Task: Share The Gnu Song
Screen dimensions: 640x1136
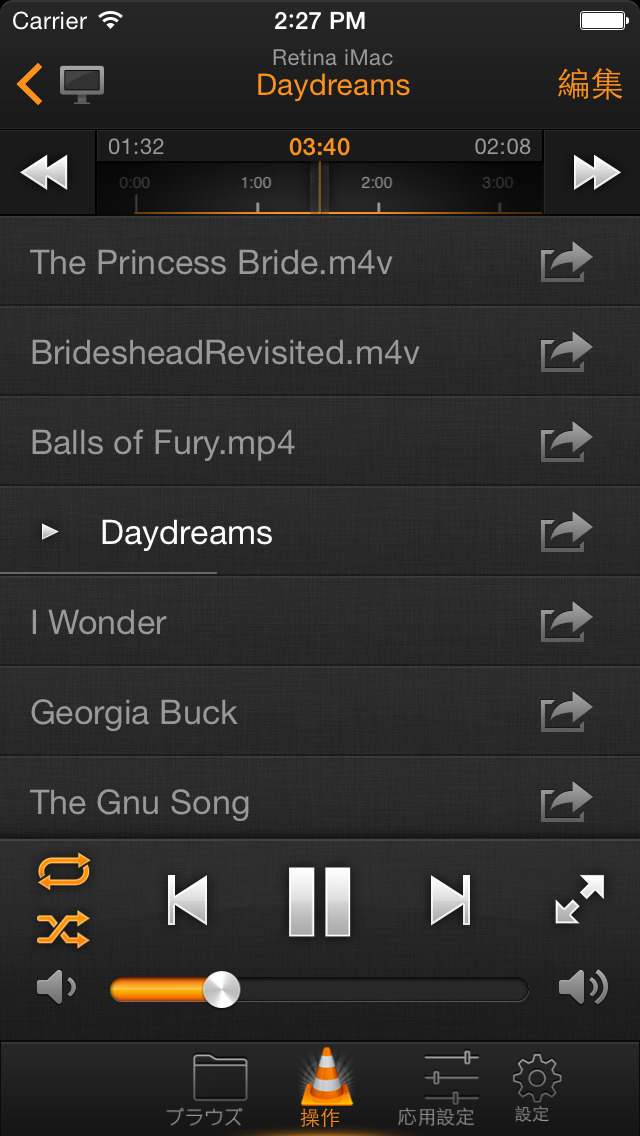Action: tap(566, 802)
